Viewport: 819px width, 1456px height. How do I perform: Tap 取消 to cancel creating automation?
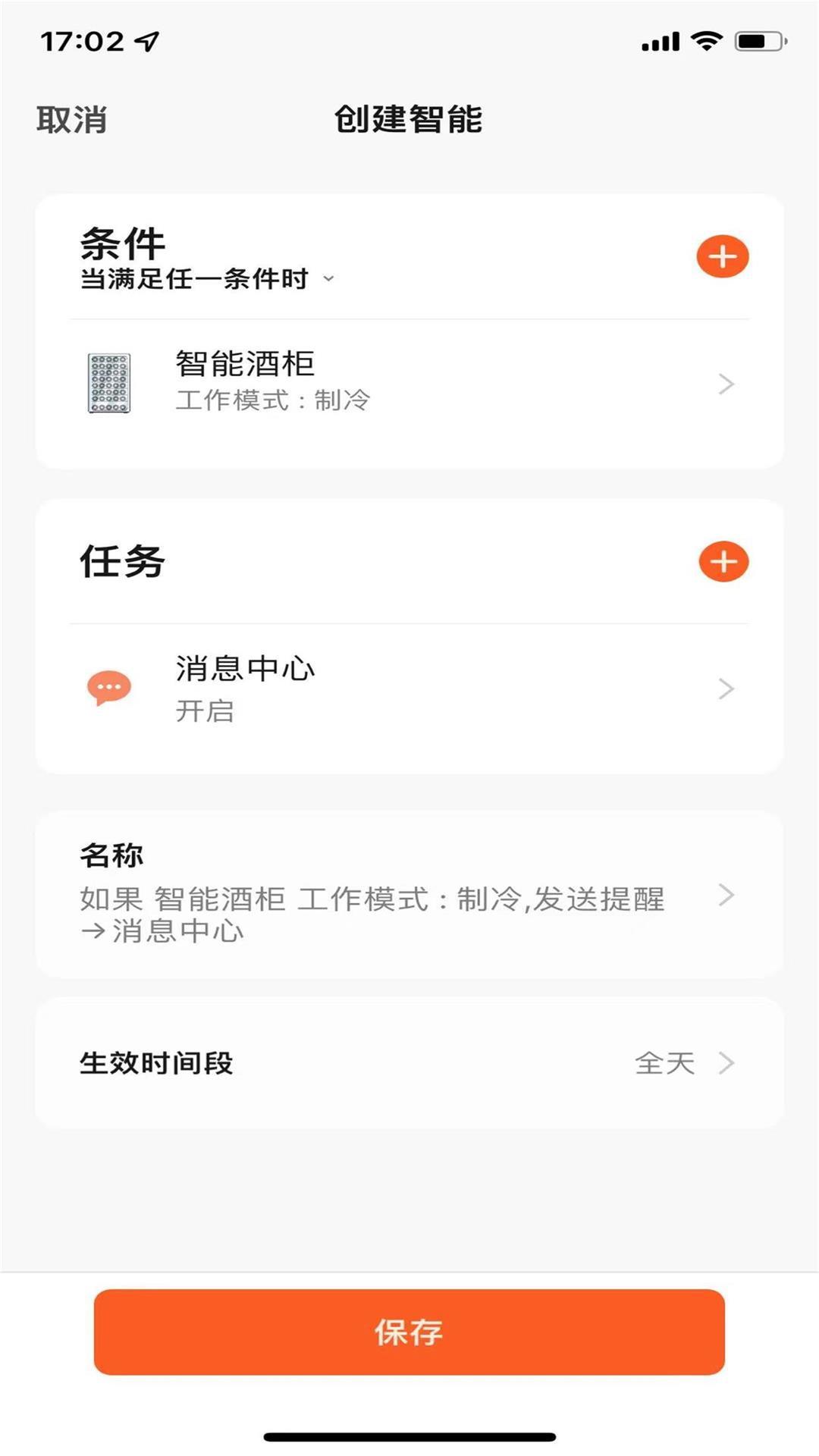point(71,120)
